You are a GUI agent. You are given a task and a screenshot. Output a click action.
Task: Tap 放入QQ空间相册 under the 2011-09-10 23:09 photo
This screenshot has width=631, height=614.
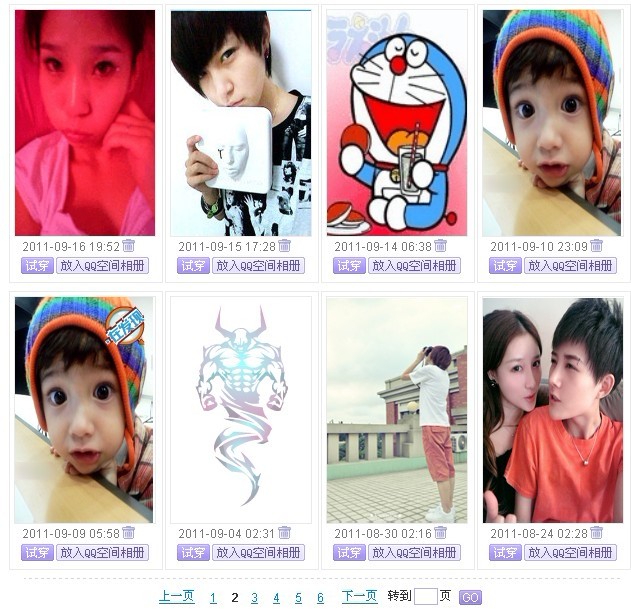pyautogui.click(x=570, y=266)
